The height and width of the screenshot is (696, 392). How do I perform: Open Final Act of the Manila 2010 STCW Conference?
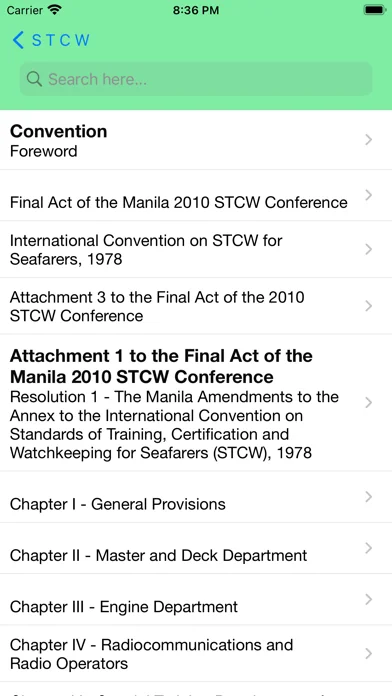click(x=196, y=196)
